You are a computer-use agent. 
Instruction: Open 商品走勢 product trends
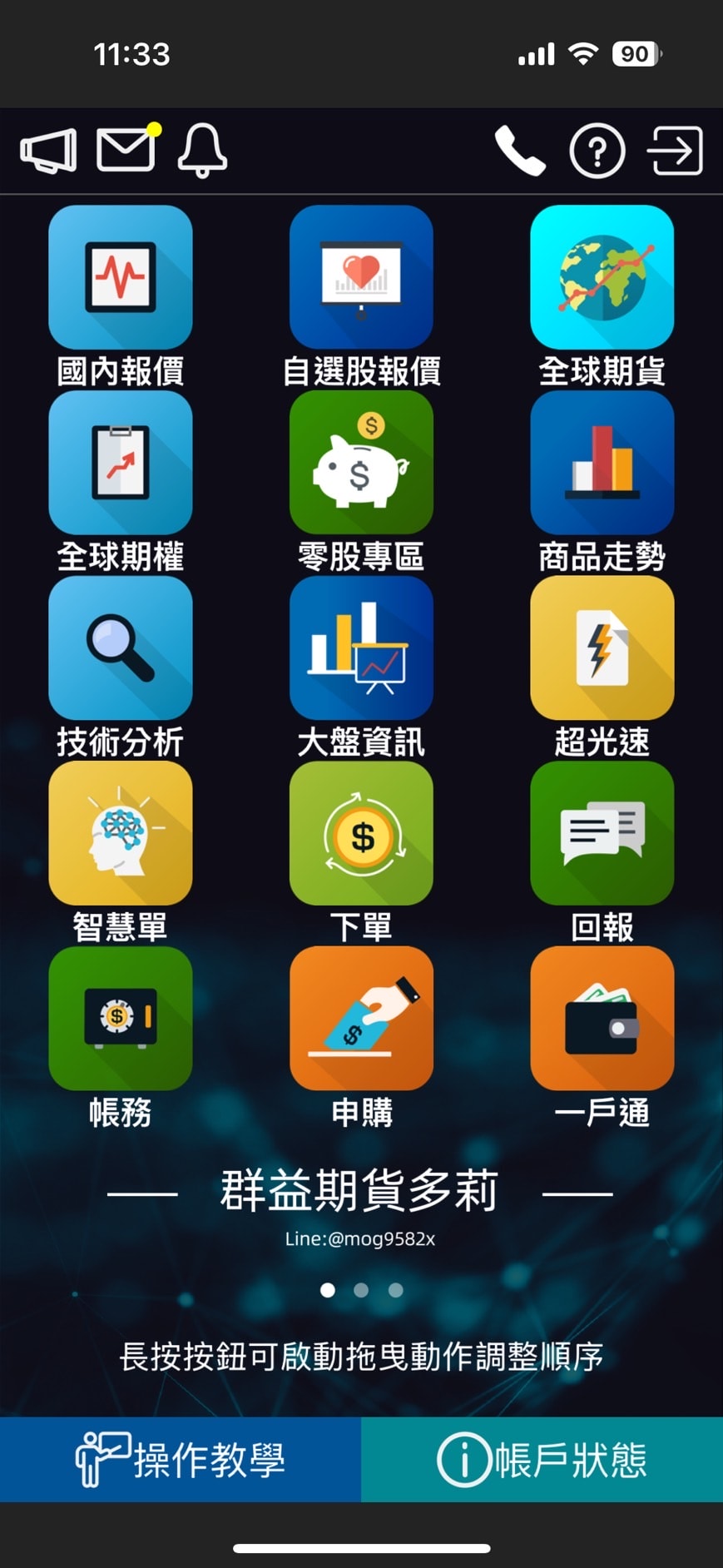coord(602,463)
